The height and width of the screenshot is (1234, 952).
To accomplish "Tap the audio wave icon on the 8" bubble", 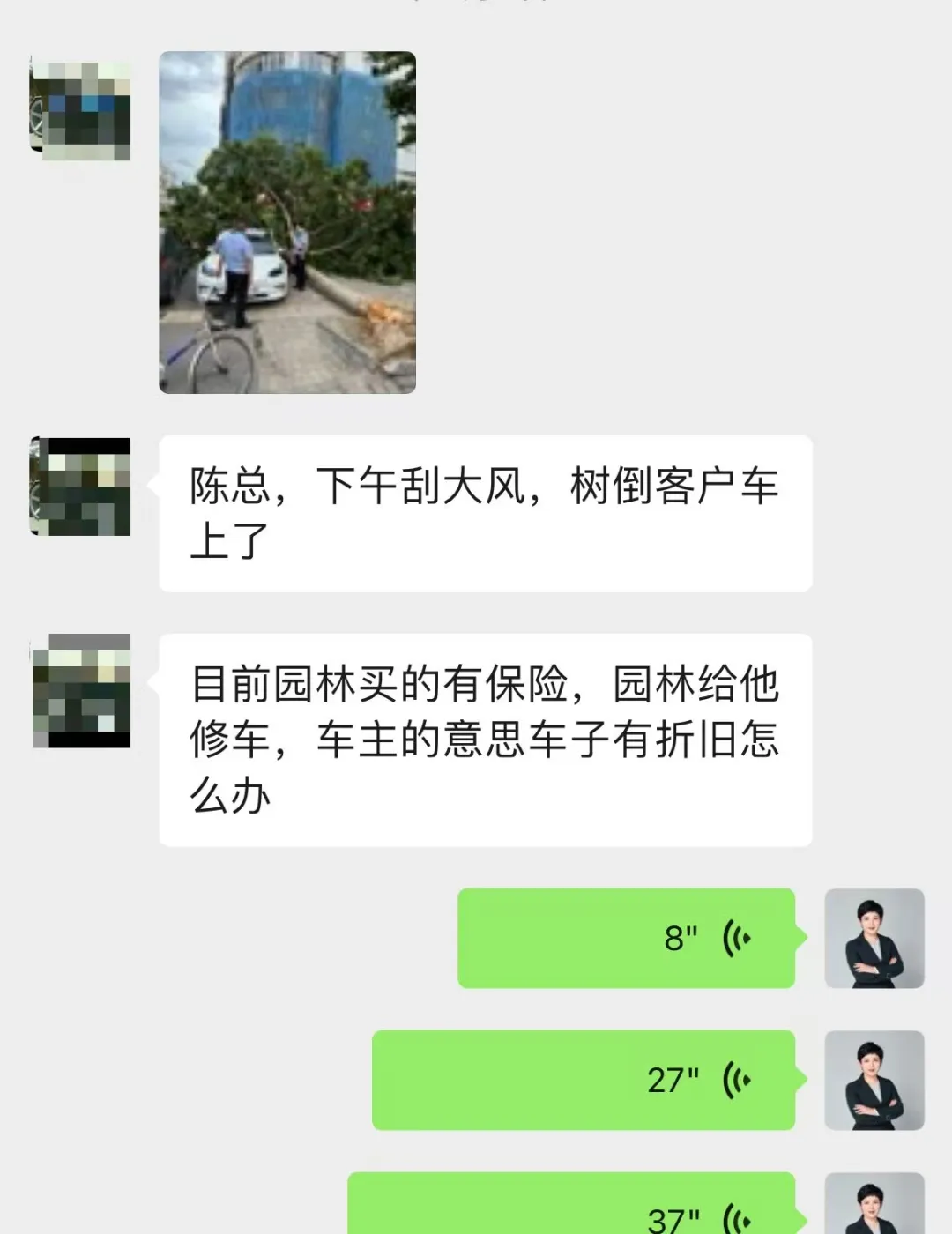I will (737, 937).
